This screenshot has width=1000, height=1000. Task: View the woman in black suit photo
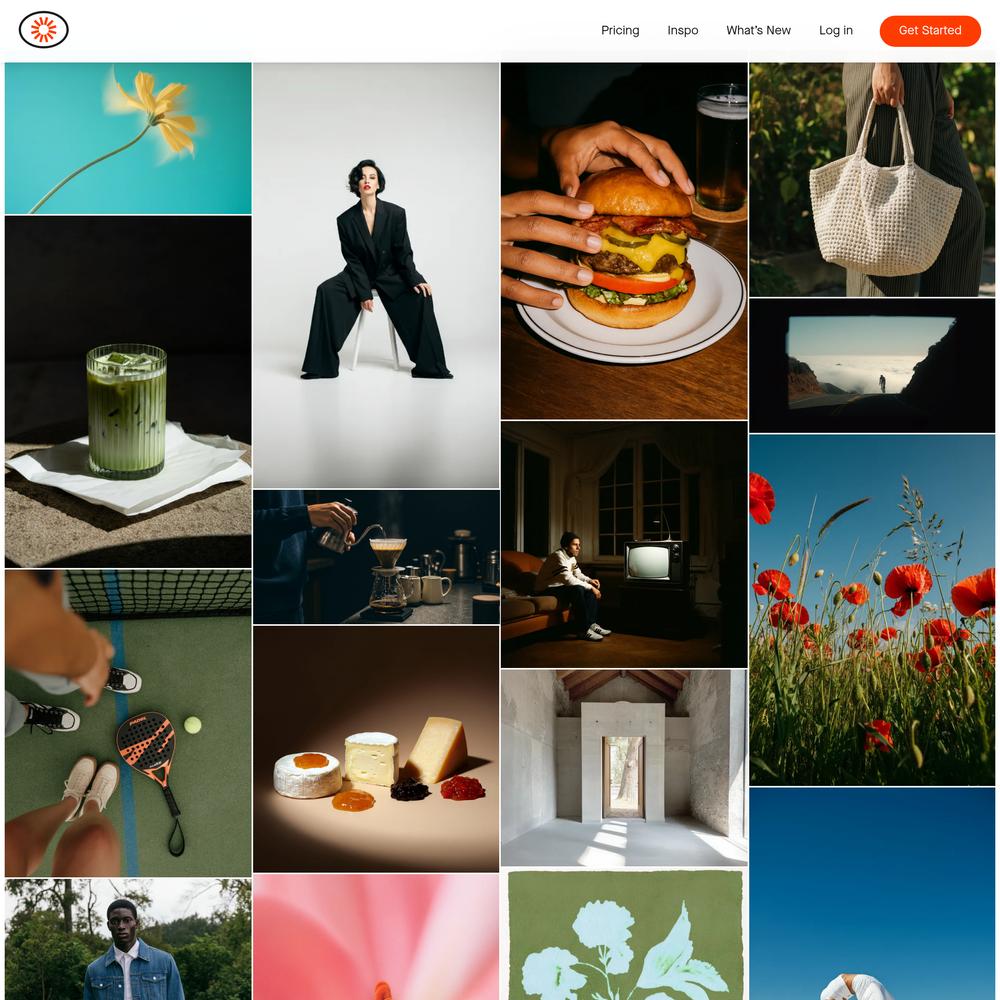[x=376, y=275]
